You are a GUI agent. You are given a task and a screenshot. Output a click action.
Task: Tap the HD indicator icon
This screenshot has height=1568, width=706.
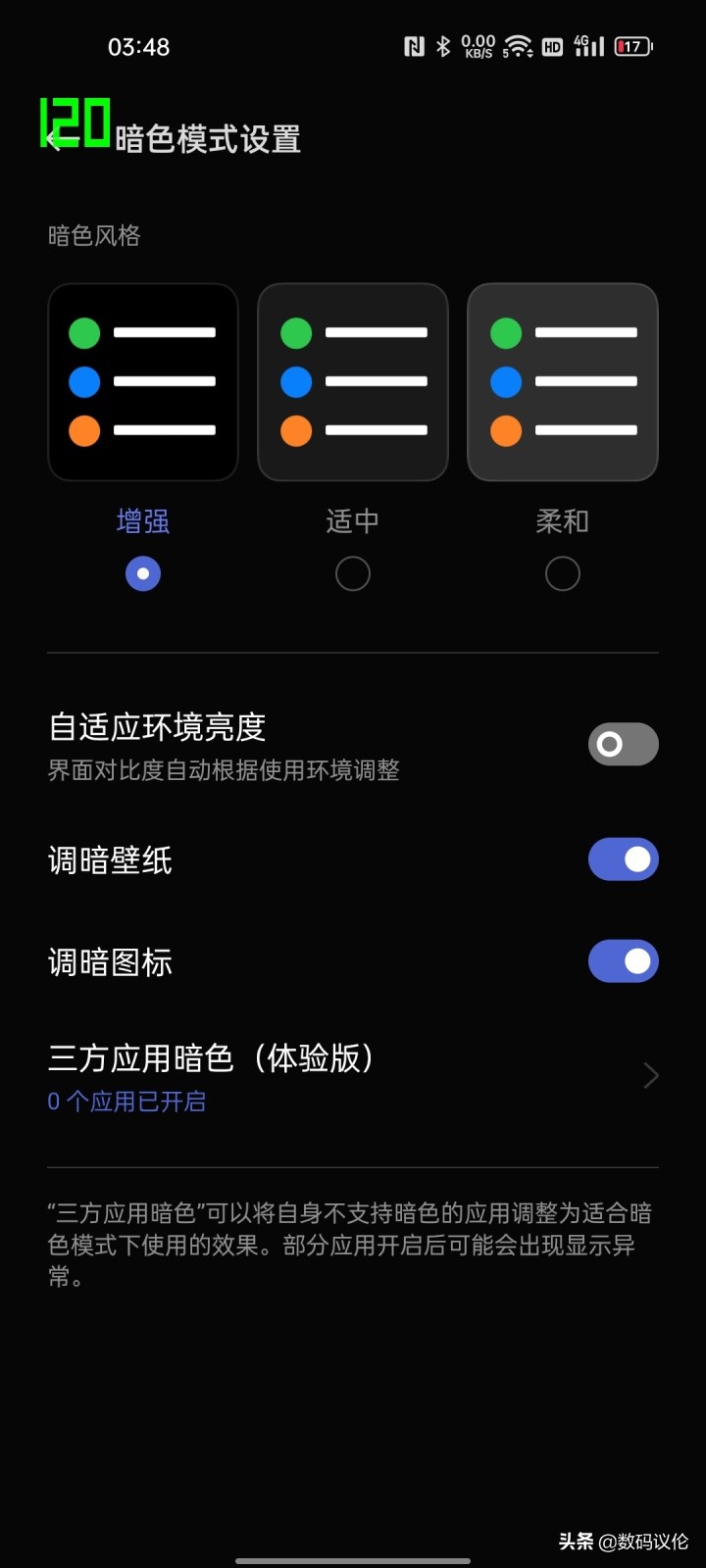pyautogui.click(x=551, y=45)
